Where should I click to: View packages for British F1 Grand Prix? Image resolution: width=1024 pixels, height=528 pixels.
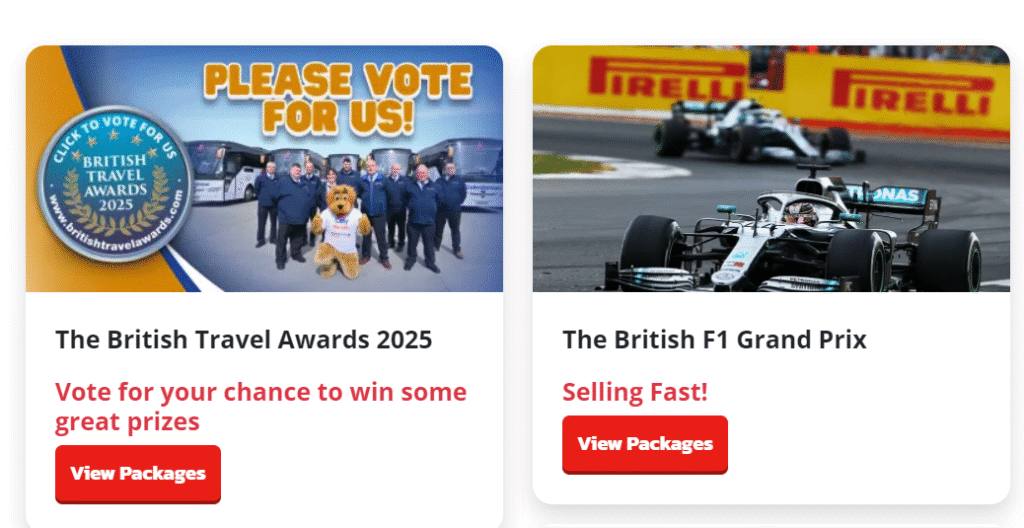(x=645, y=444)
